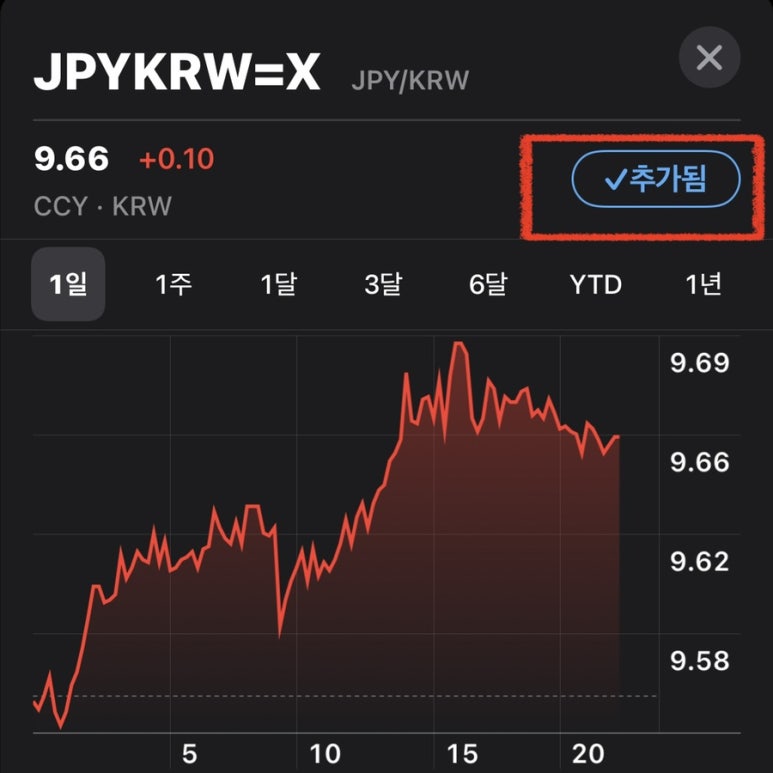View the YTD chart range
This screenshot has width=773, height=773.
pyautogui.click(x=596, y=285)
